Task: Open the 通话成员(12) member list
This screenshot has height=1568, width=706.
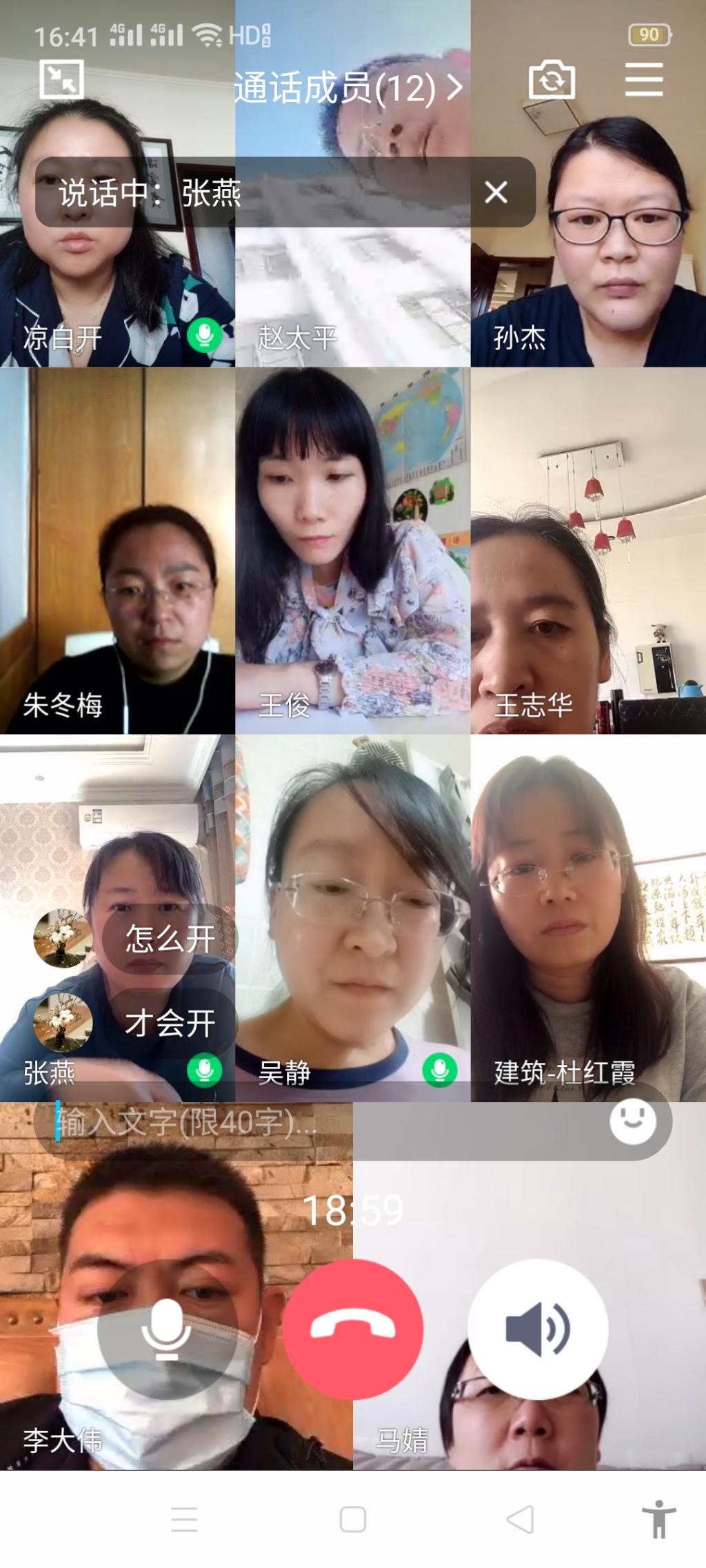Action: point(347,88)
